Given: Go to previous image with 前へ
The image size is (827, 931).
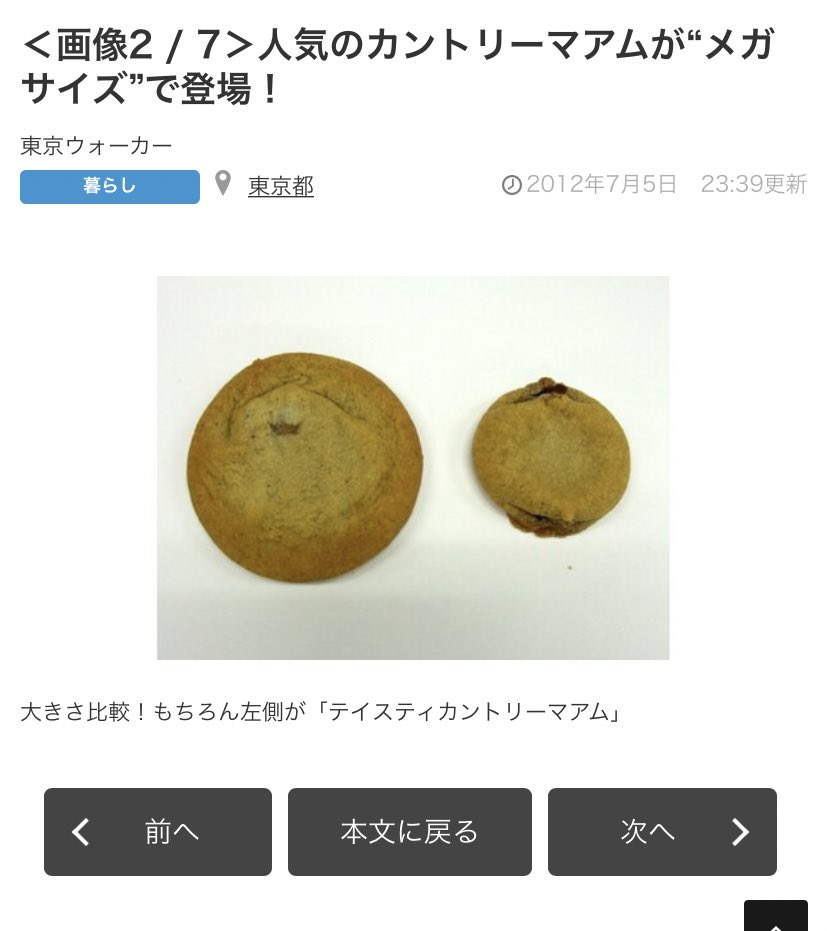Looking at the screenshot, I should pyautogui.click(x=158, y=832).
